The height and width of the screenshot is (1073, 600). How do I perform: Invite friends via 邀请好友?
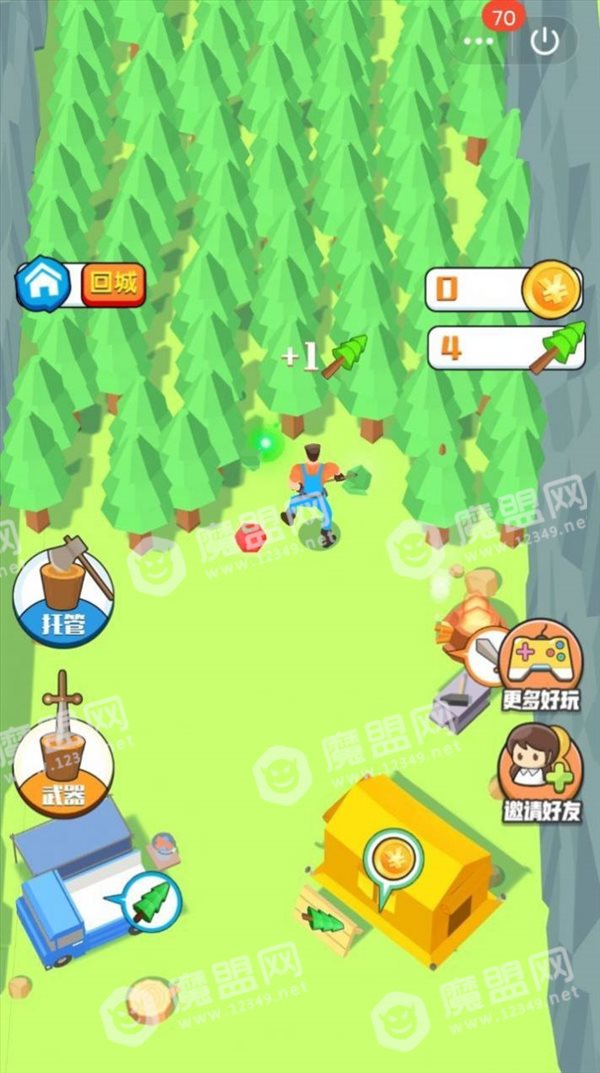[x=540, y=774]
